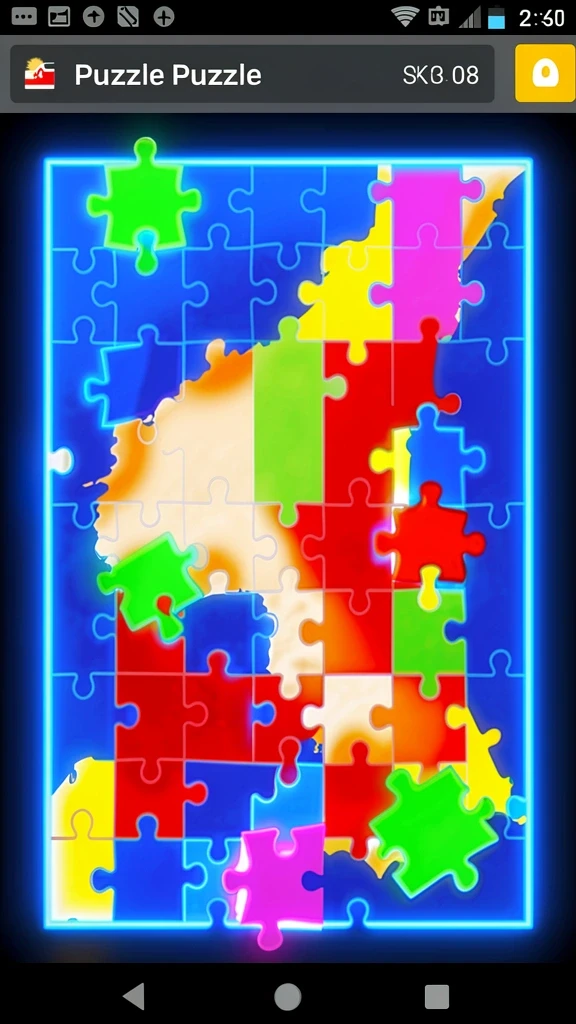576x1024 pixels.
Task: Tap the yellow button in the top bar
Action: click(x=545, y=73)
